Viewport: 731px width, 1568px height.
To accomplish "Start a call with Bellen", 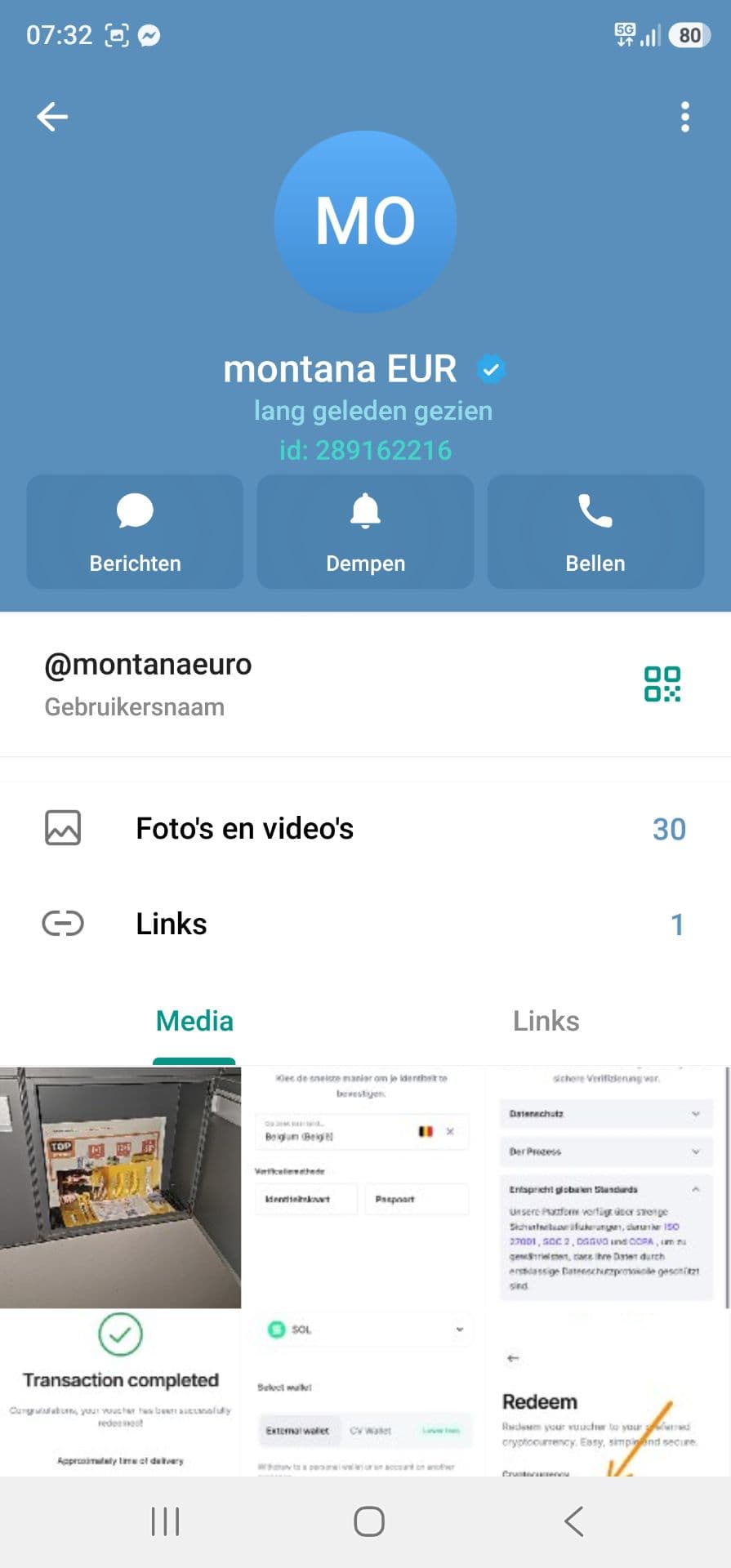I will (x=595, y=532).
